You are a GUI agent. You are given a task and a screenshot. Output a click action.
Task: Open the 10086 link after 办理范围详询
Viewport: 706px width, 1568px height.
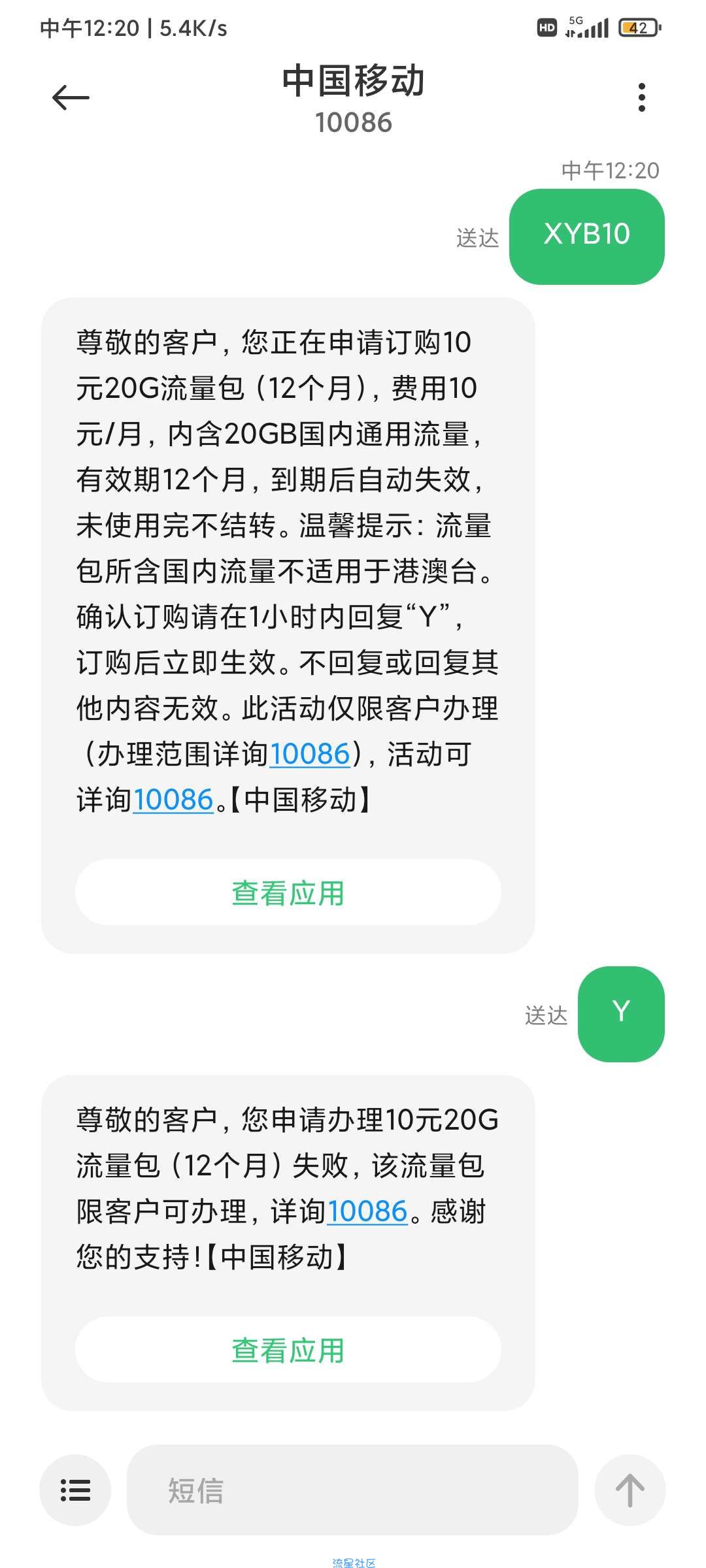pos(310,754)
